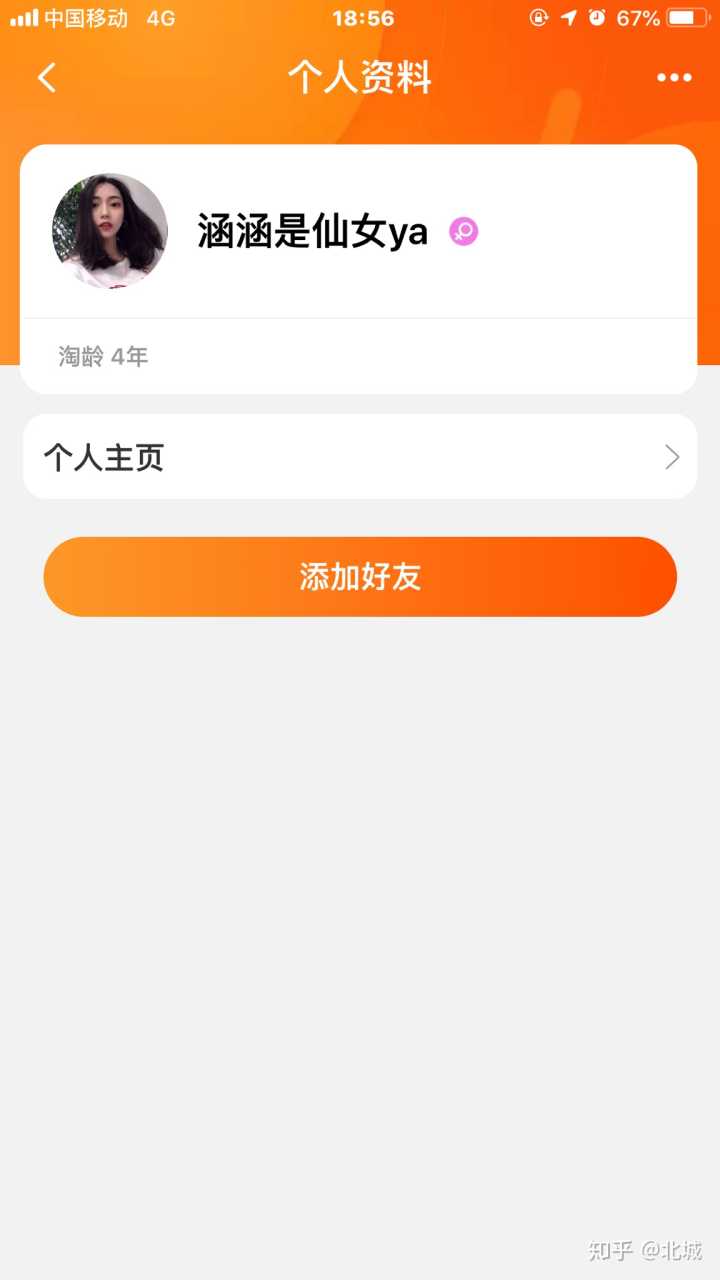View 涵涵是仙女ya's profile avatar
This screenshot has height=1280, width=720.
pos(110,231)
